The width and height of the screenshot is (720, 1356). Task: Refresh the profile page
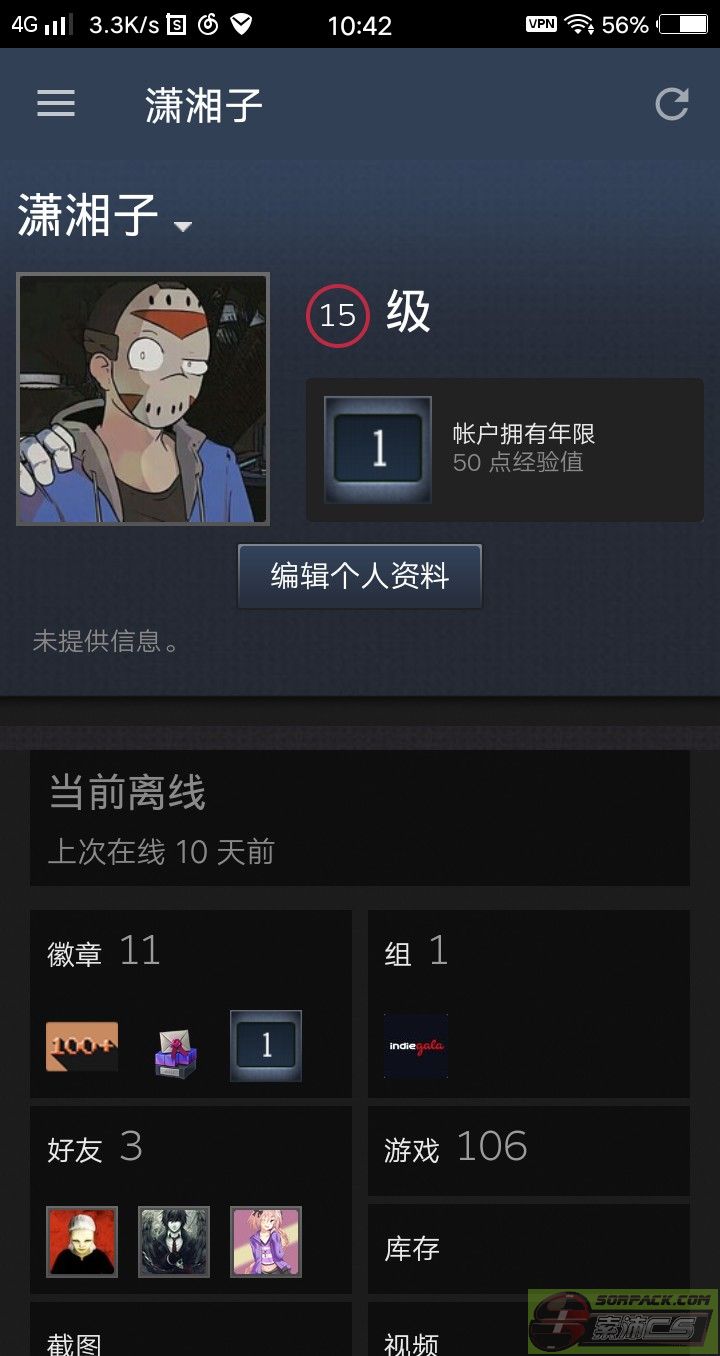(671, 104)
